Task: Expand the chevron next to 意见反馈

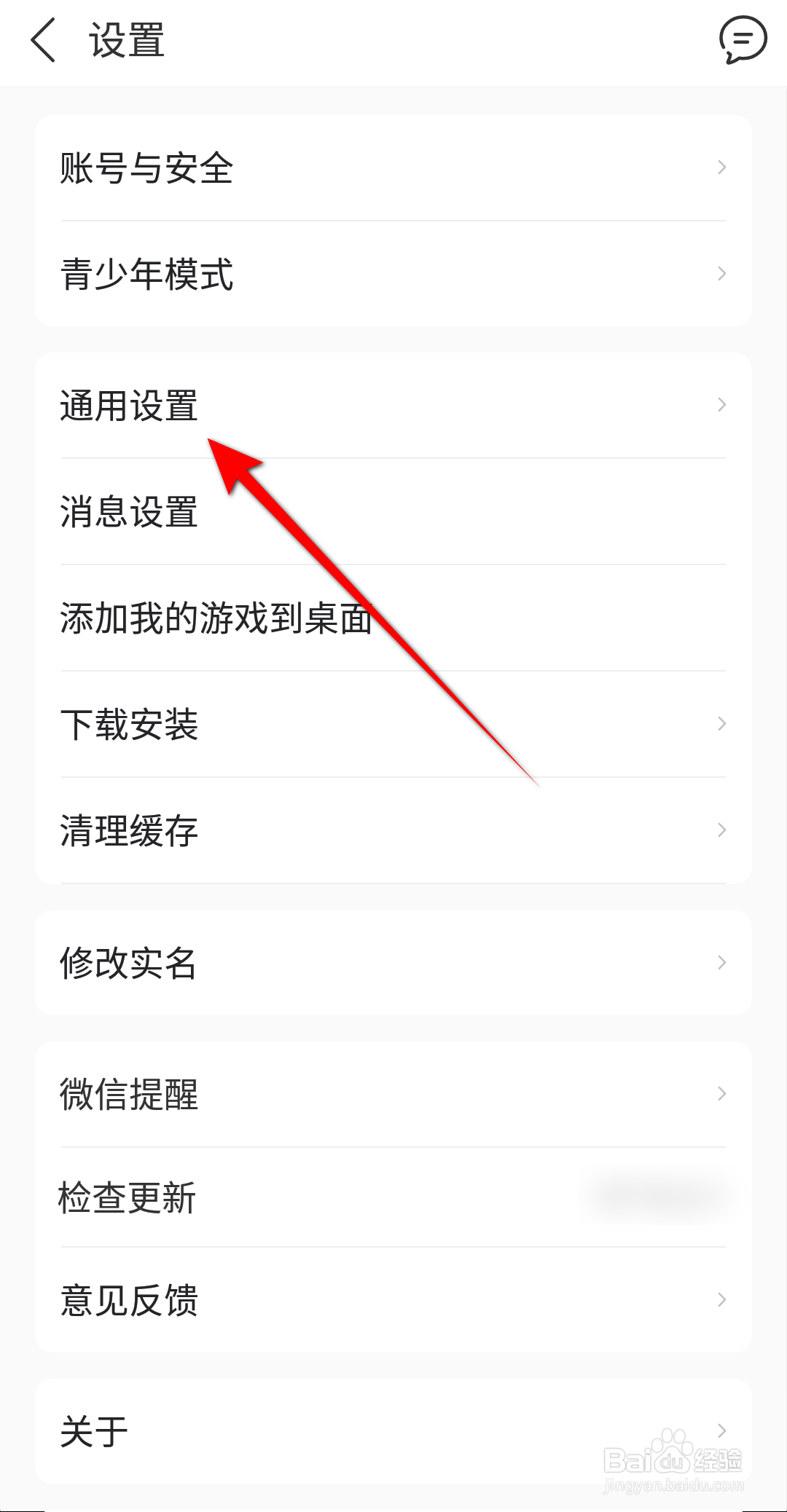Action: tap(721, 1300)
